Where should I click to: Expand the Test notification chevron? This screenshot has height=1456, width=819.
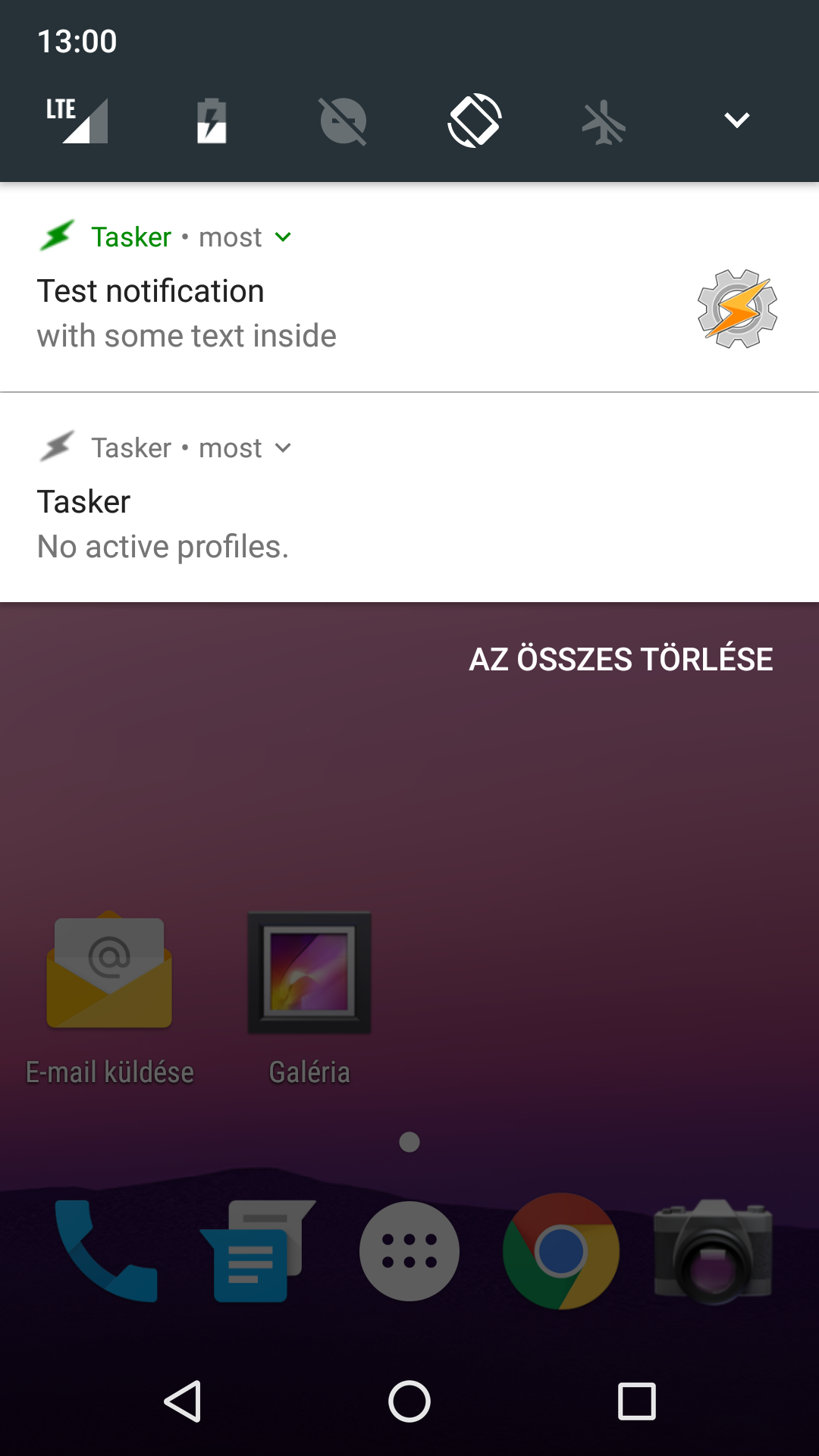click(283, 237)
